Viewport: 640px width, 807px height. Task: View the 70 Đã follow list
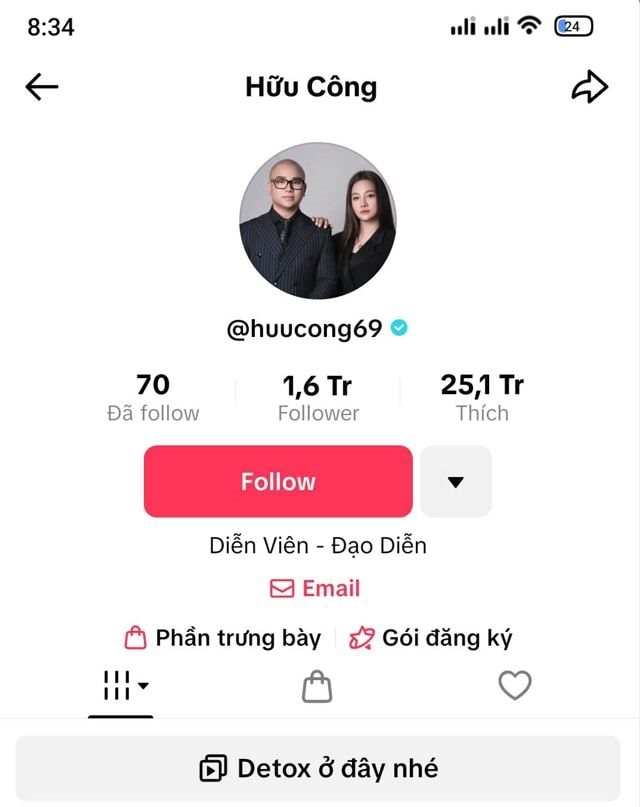[x=153, y=397]
